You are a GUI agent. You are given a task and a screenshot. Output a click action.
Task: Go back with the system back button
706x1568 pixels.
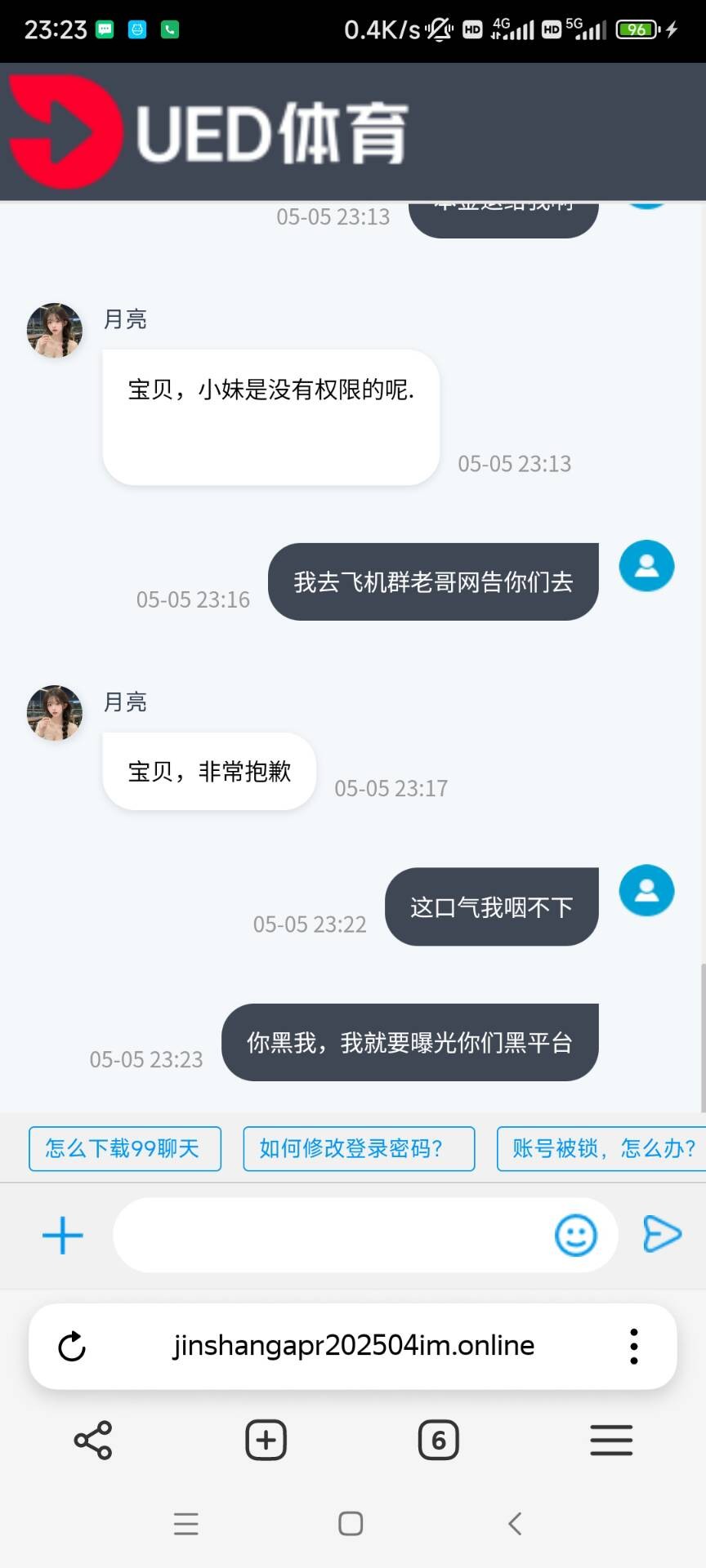pyautogui.click(x=515, y=1524)
